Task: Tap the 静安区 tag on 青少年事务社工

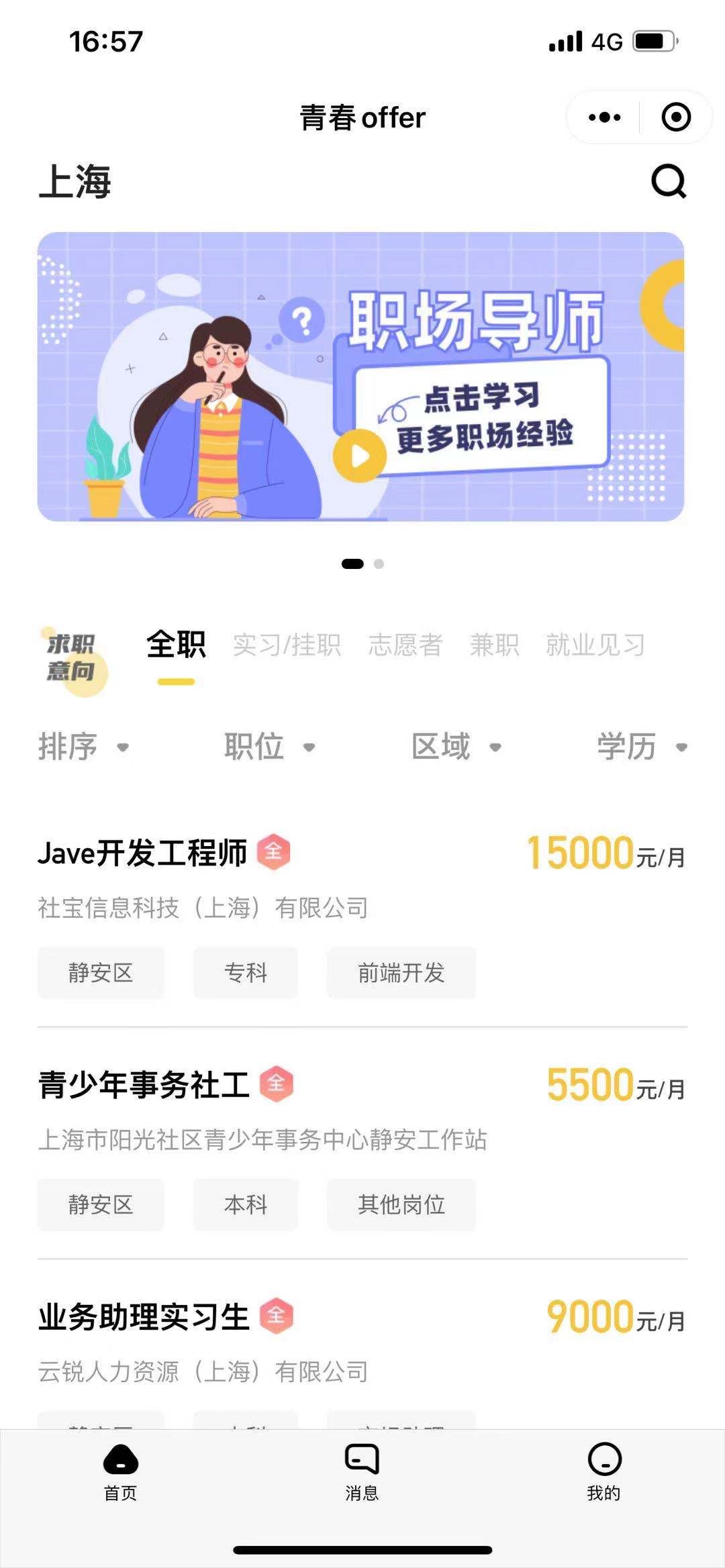Action: coord(101,1205)
